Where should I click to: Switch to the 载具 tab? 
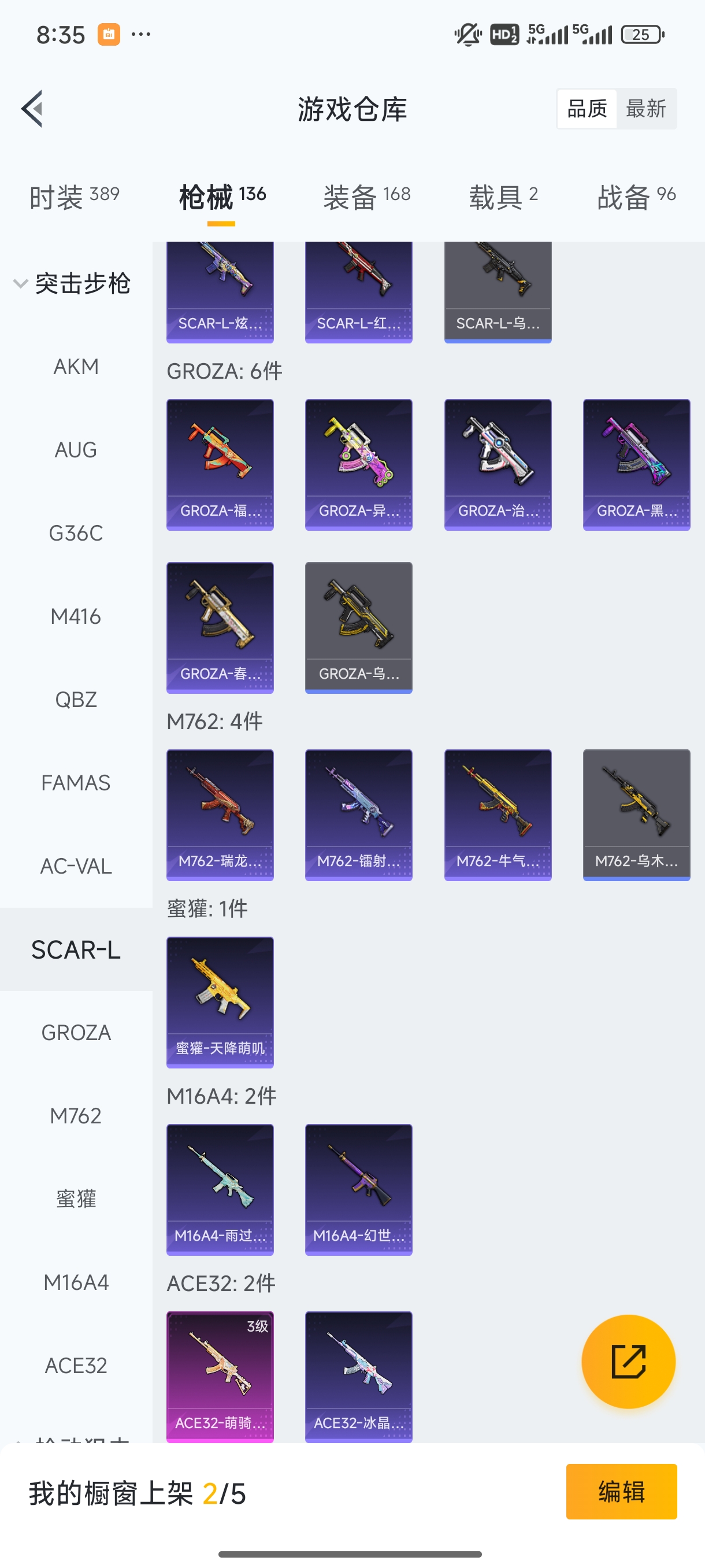[x=503, y=197]
